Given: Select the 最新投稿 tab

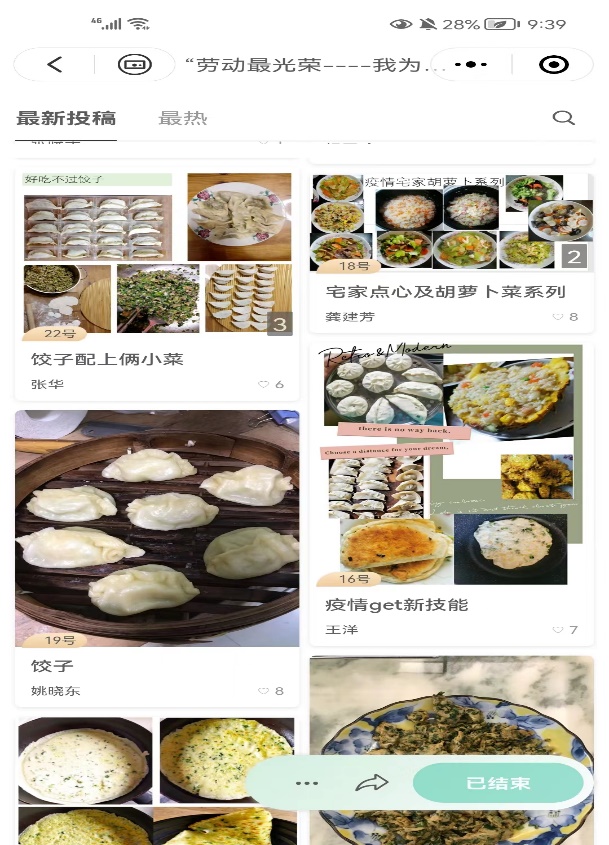Looking at the screenshot, I should click(66, 118).
